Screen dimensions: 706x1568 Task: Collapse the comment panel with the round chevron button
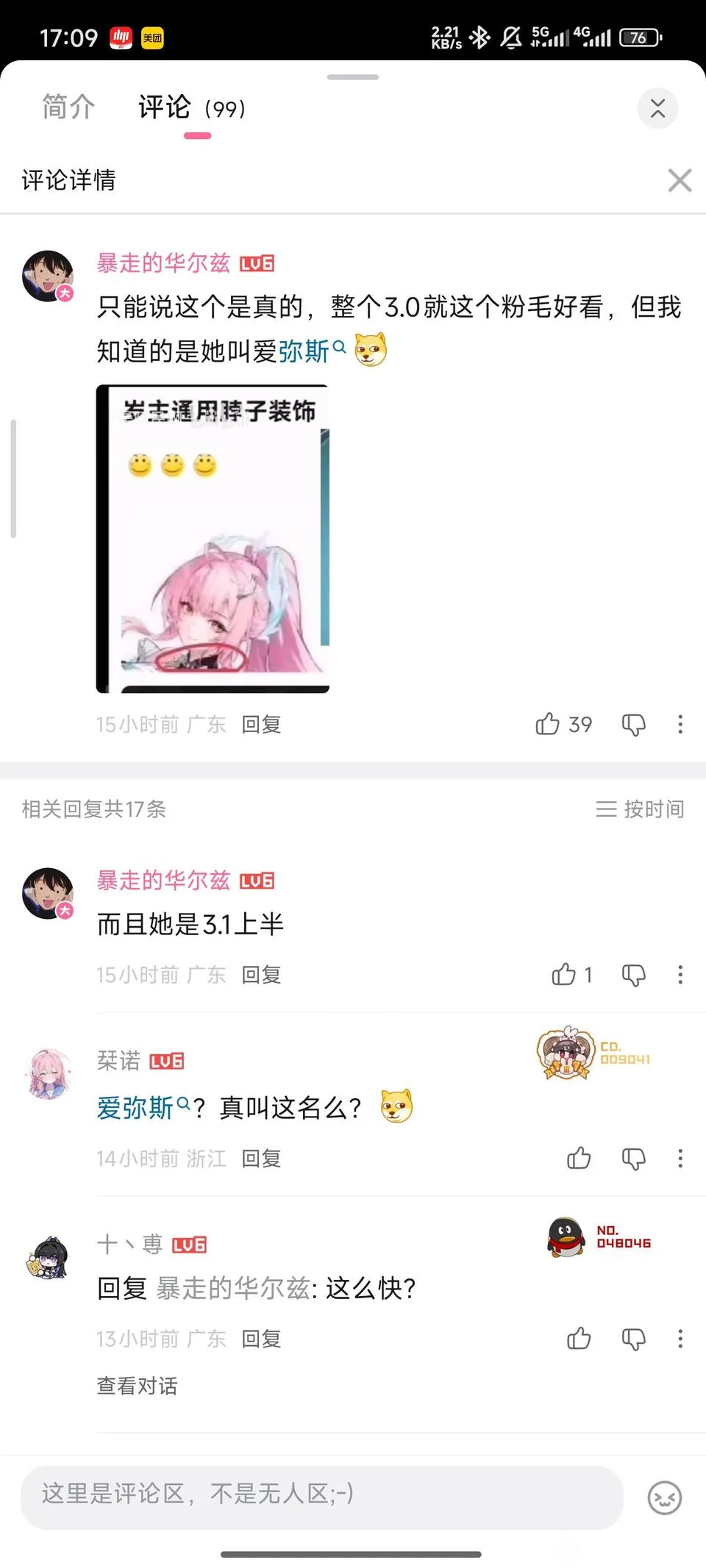[657, 109]
